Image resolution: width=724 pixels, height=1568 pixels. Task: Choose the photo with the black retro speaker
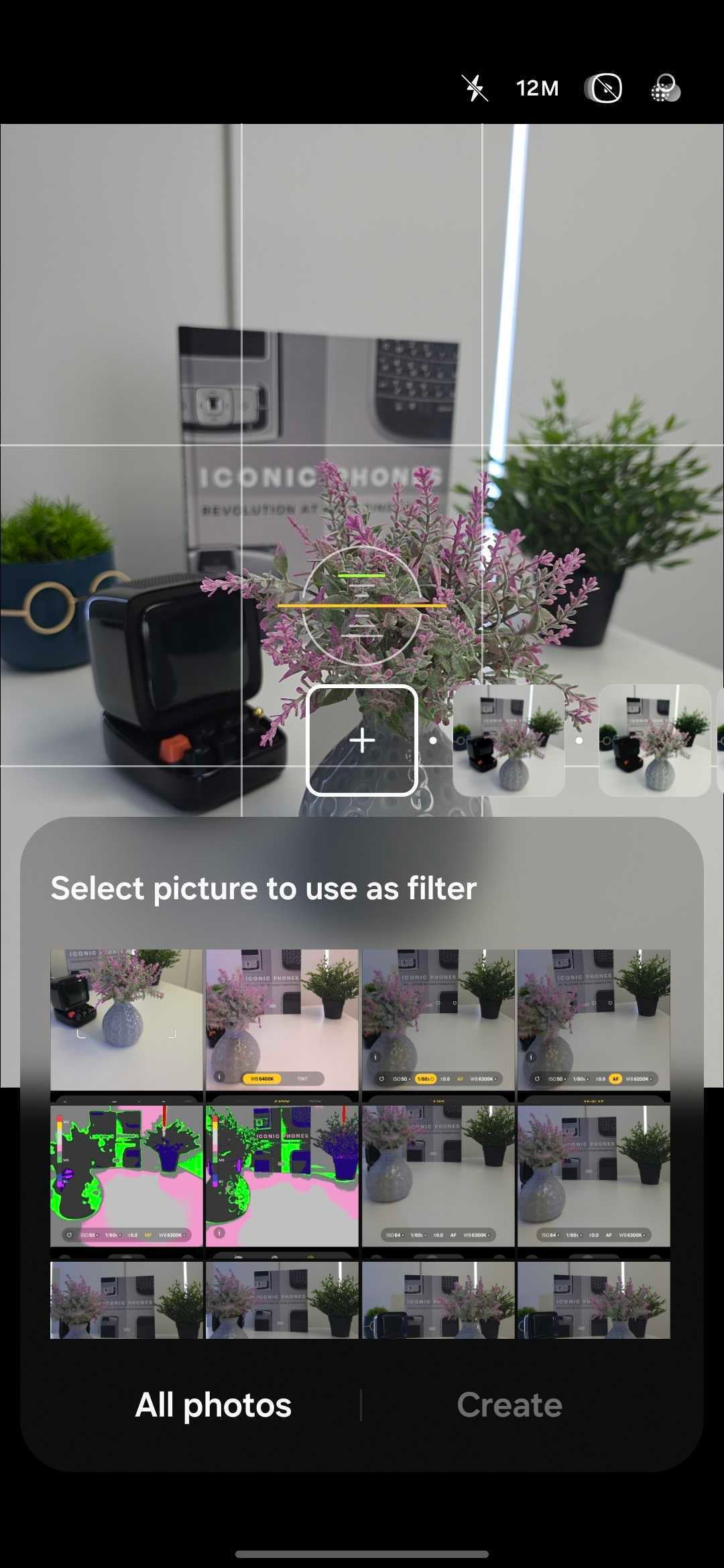pos(127,1020)
